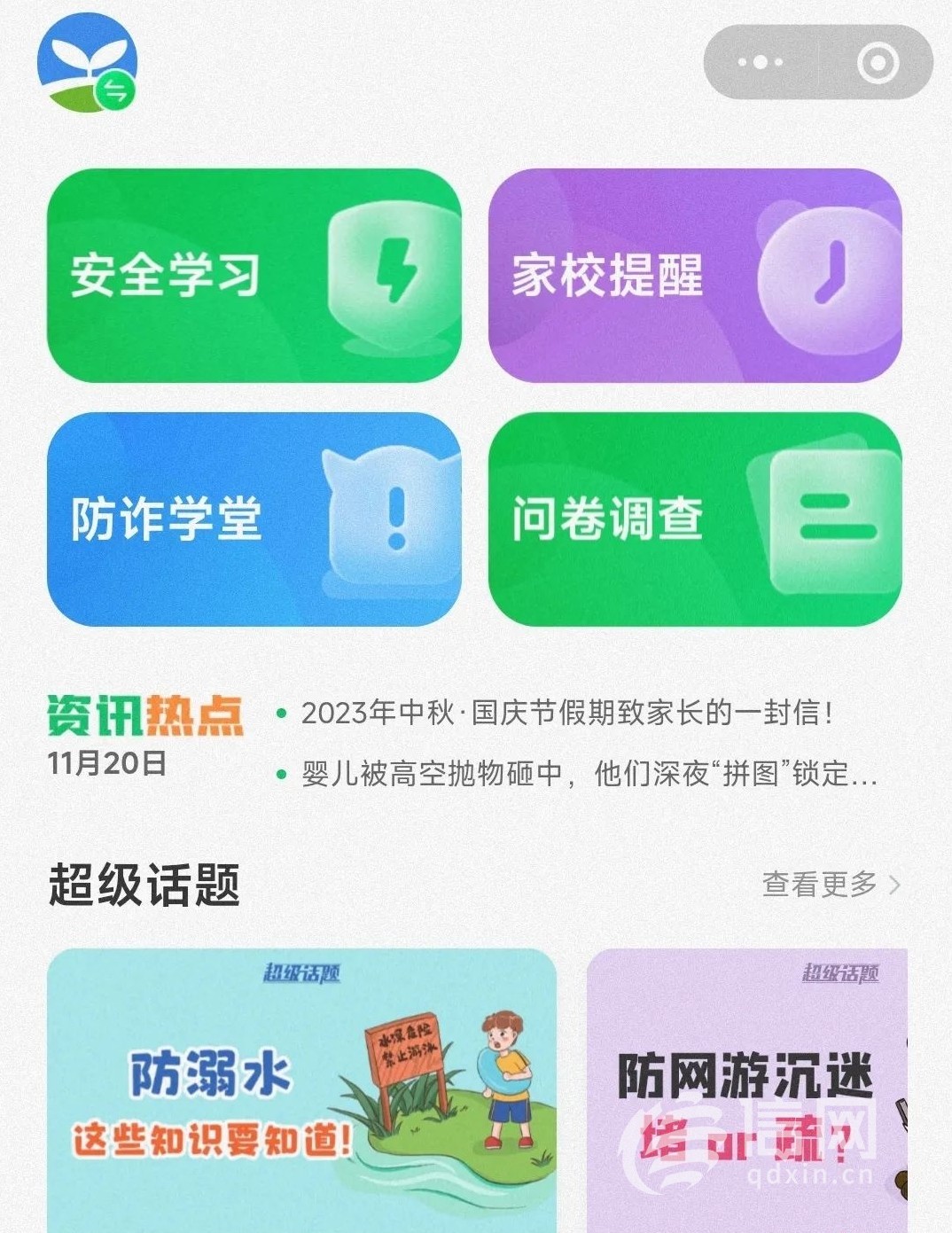Screen dimensions: 952x1233
Task: Read the 2023年中秋·国庆节假期 letter to parents
Action: click(x=566, y=713)
